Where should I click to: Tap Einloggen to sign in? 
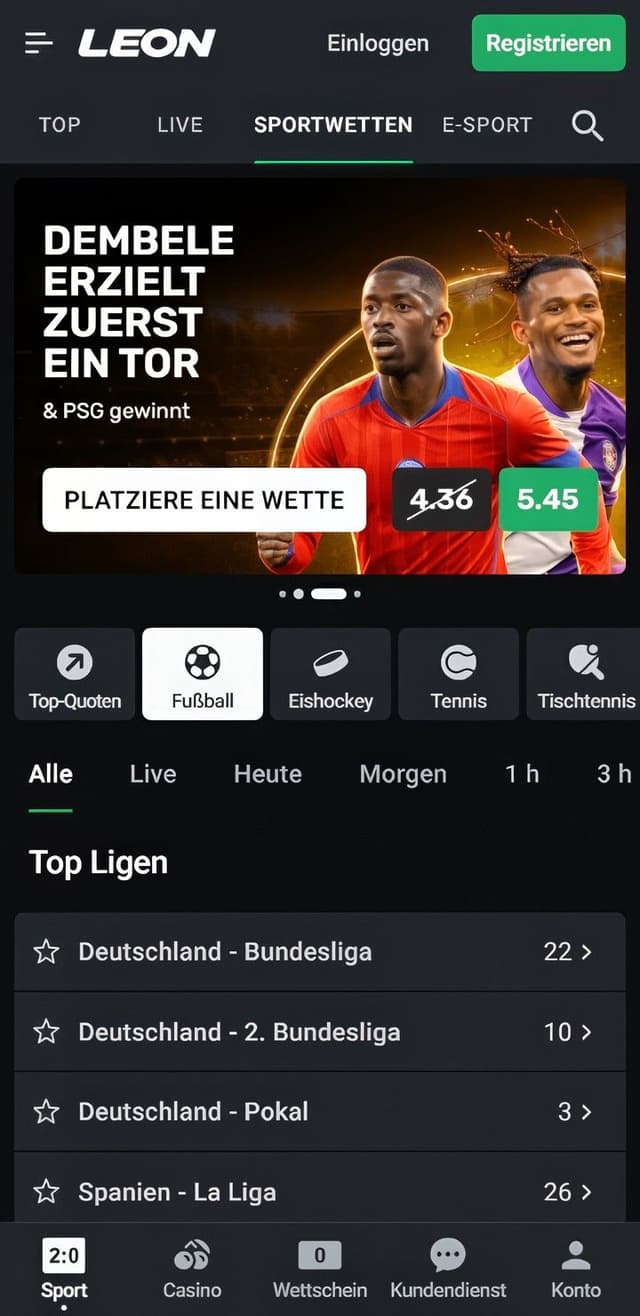click(x=378, y=43)
